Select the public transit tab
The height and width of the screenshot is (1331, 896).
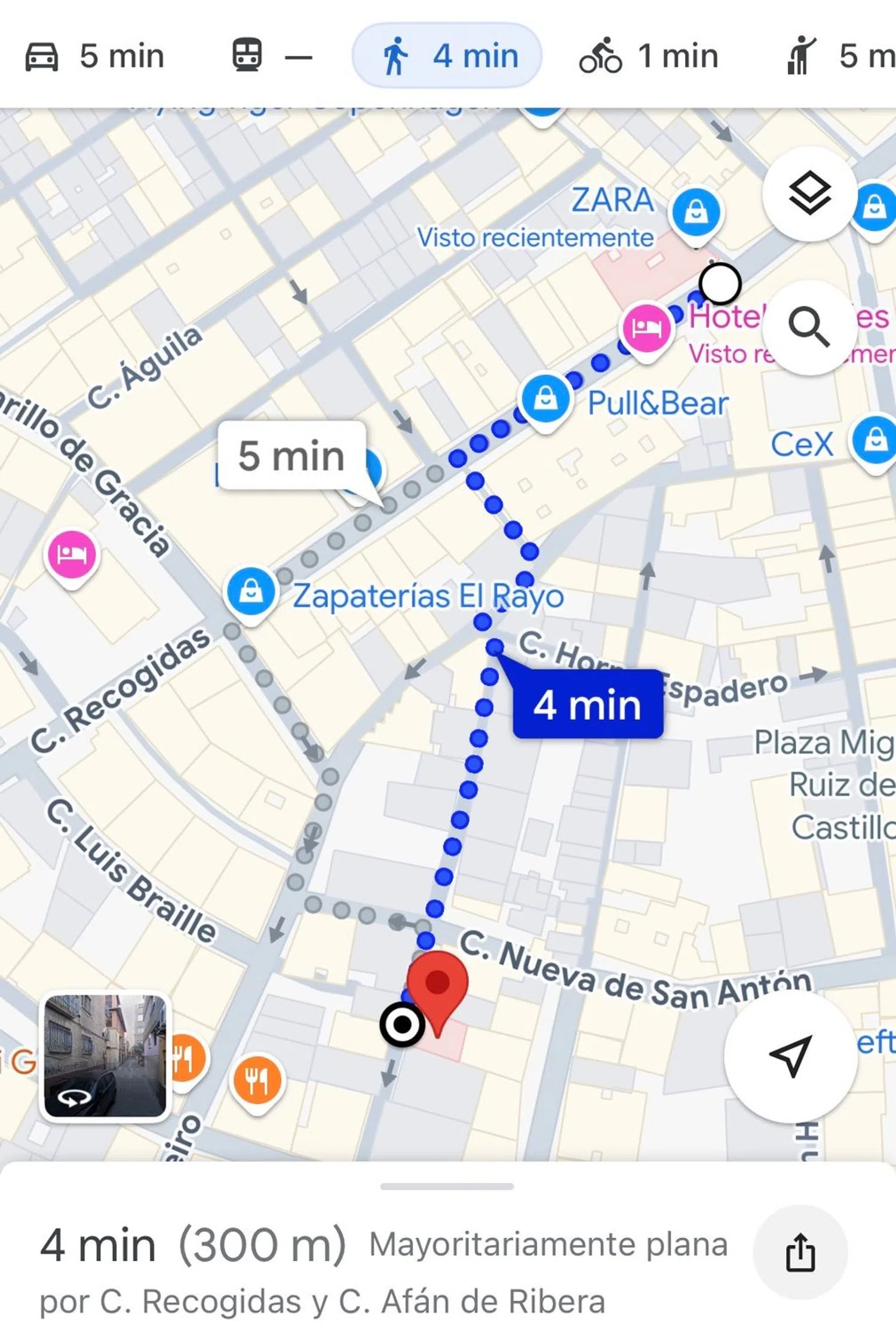pyautogui.click(x=271, y=56)
